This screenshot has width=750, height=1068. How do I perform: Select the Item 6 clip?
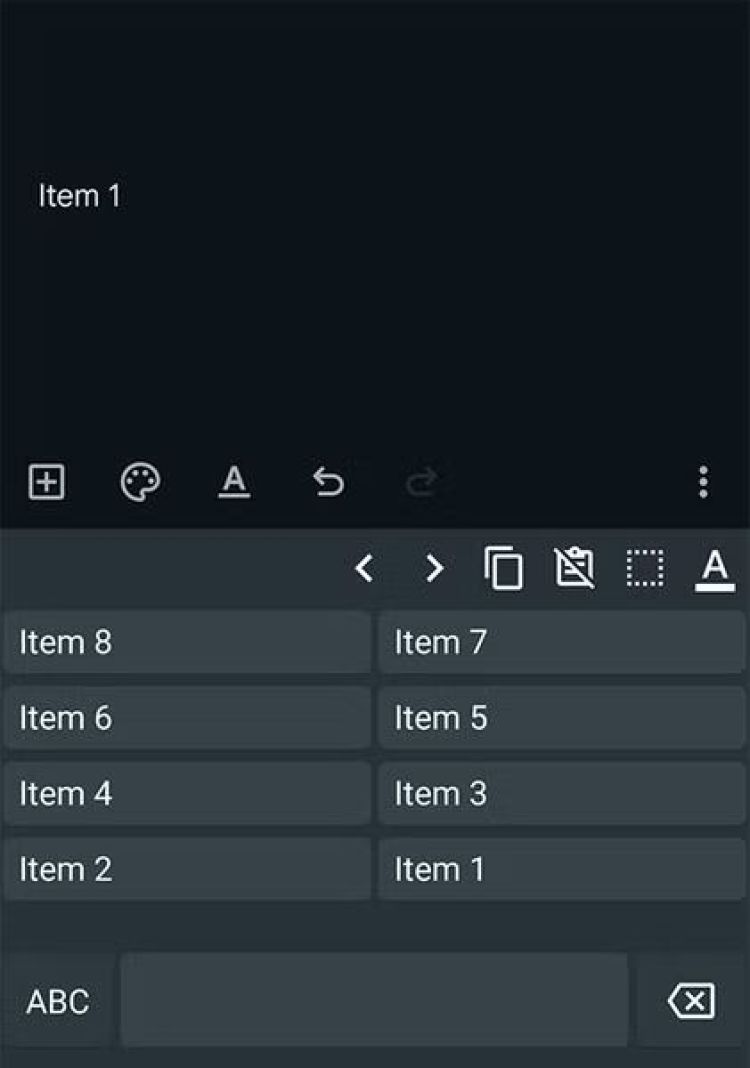(x=187, y=718)
